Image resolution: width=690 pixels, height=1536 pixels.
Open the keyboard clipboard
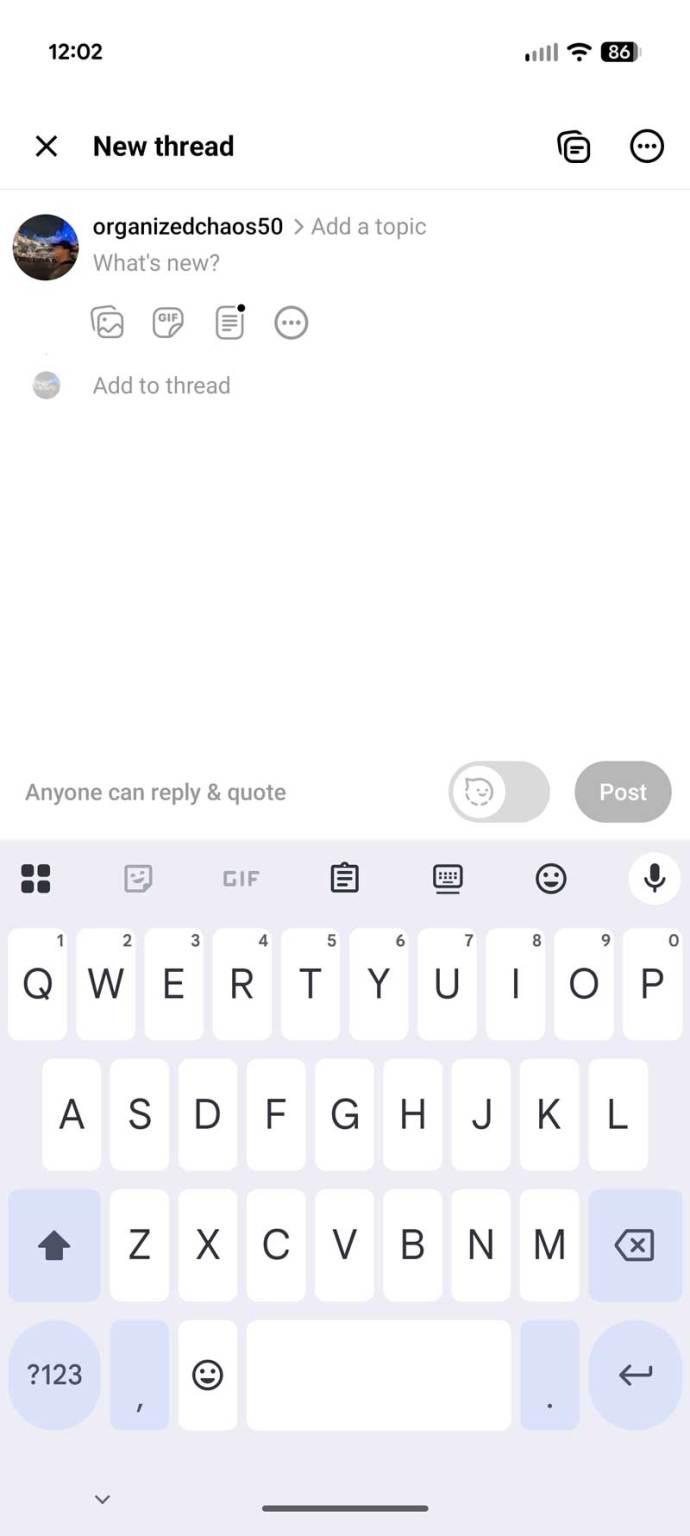344,878
